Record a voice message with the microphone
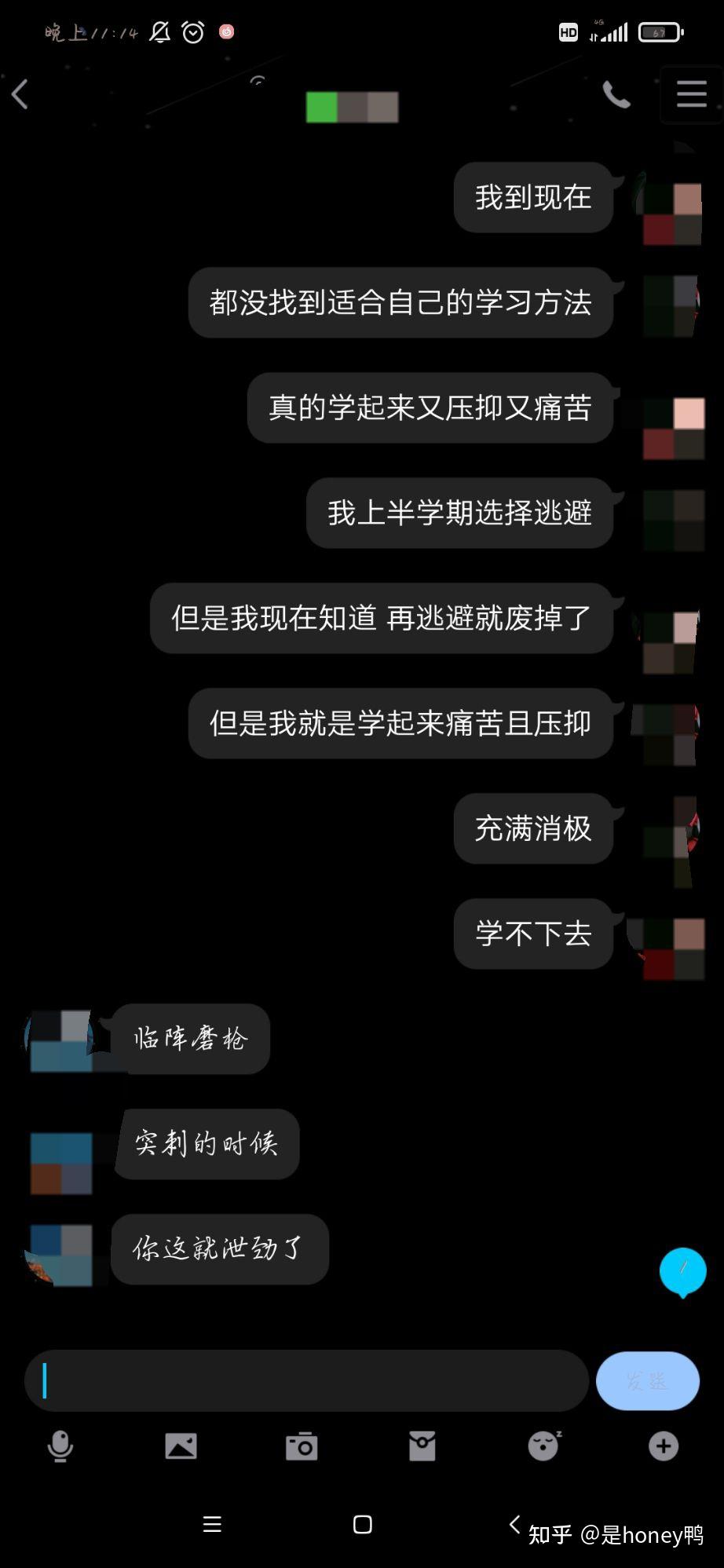 click(x=60, y=1446)
